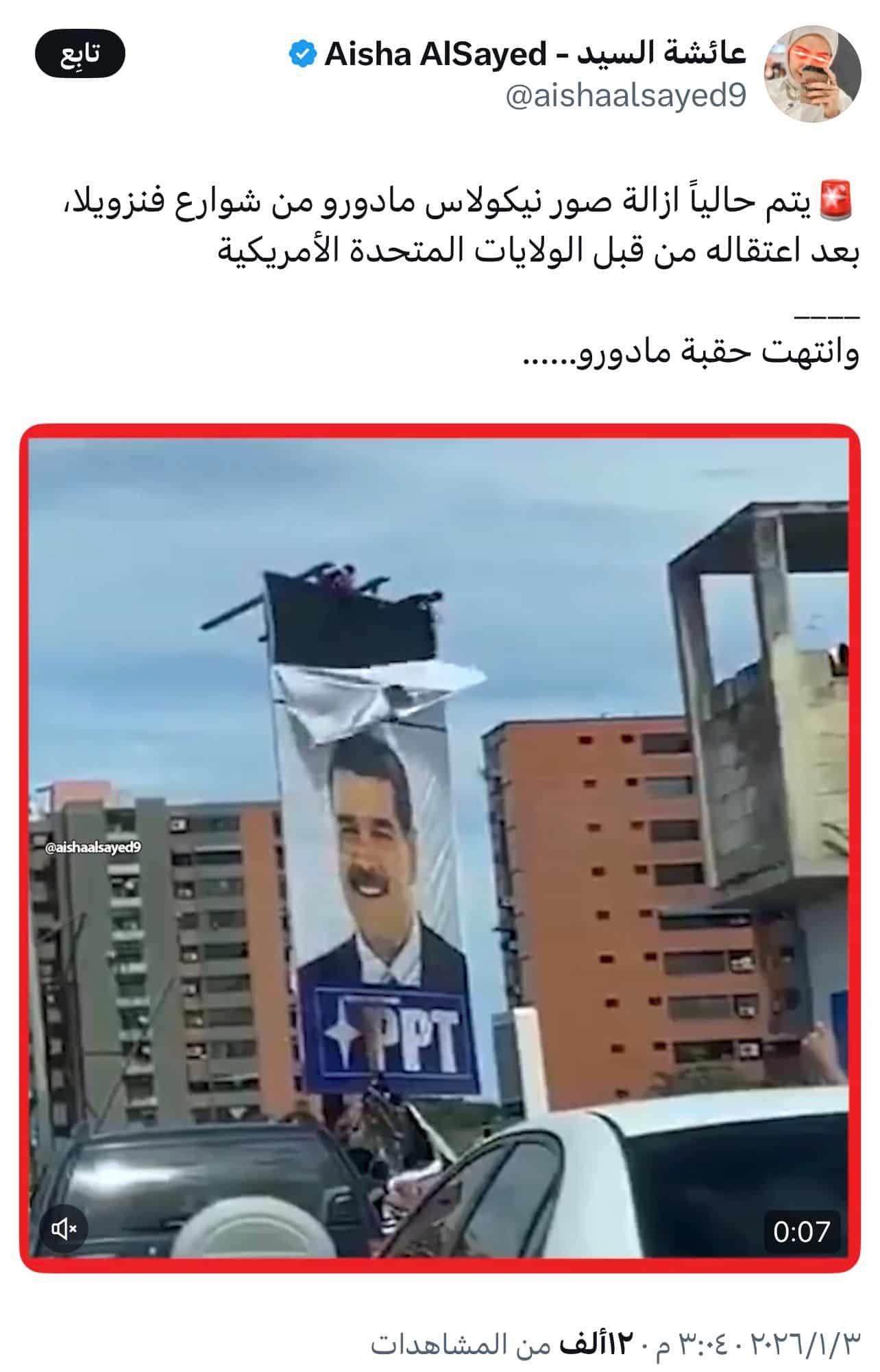This screenshot has height=1372, width=880.
Task: Follow Aisha AlSayed with the تابع button
Action: point(80,53)
